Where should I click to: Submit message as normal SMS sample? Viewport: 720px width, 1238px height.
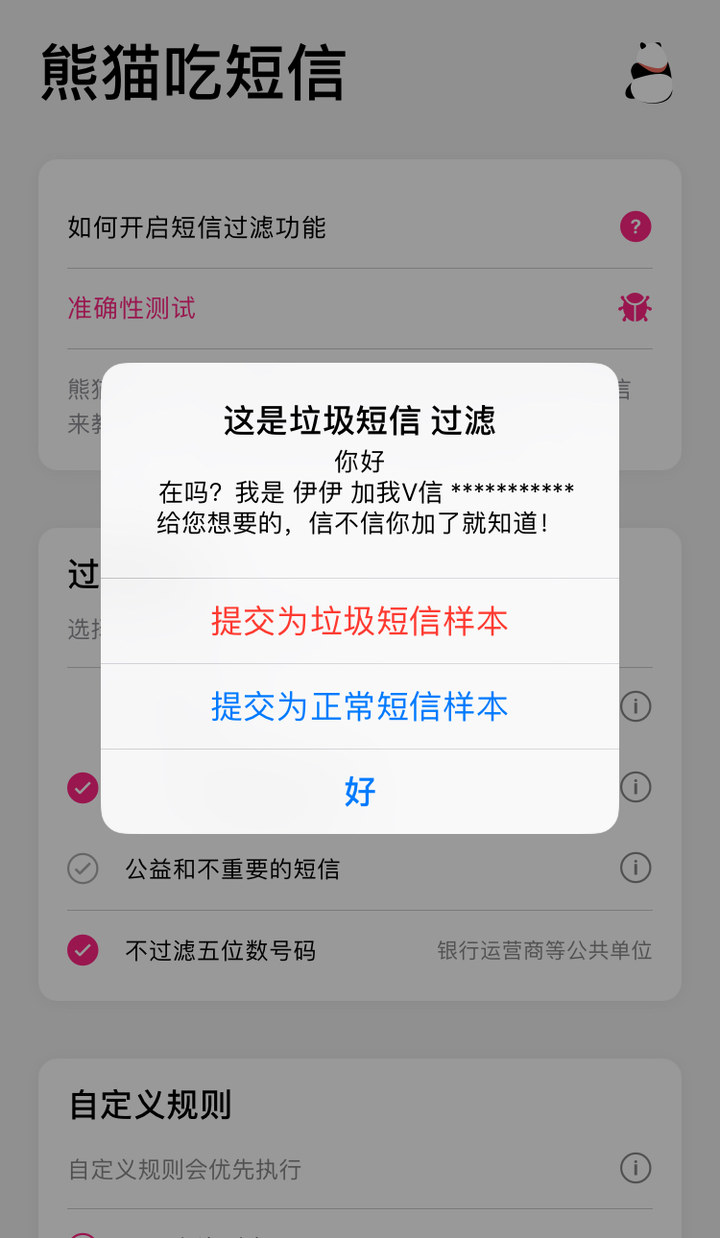tap(359, 707)
